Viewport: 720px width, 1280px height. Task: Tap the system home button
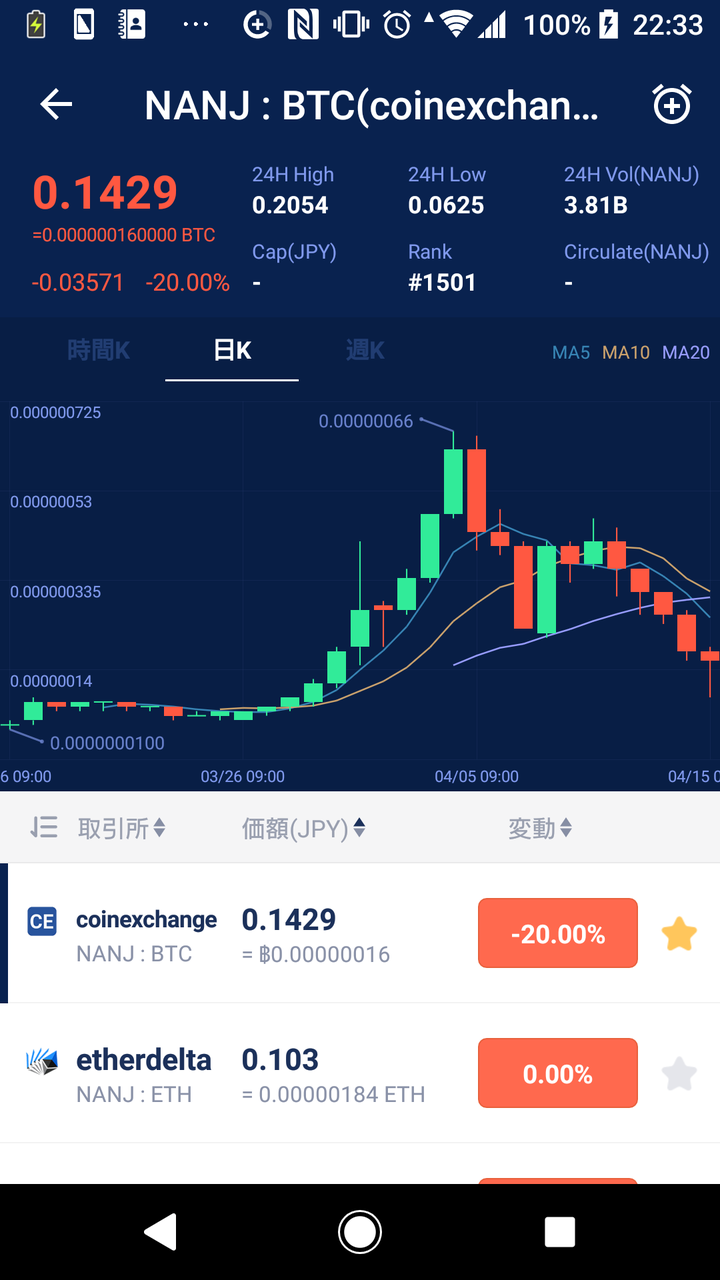360,1232
